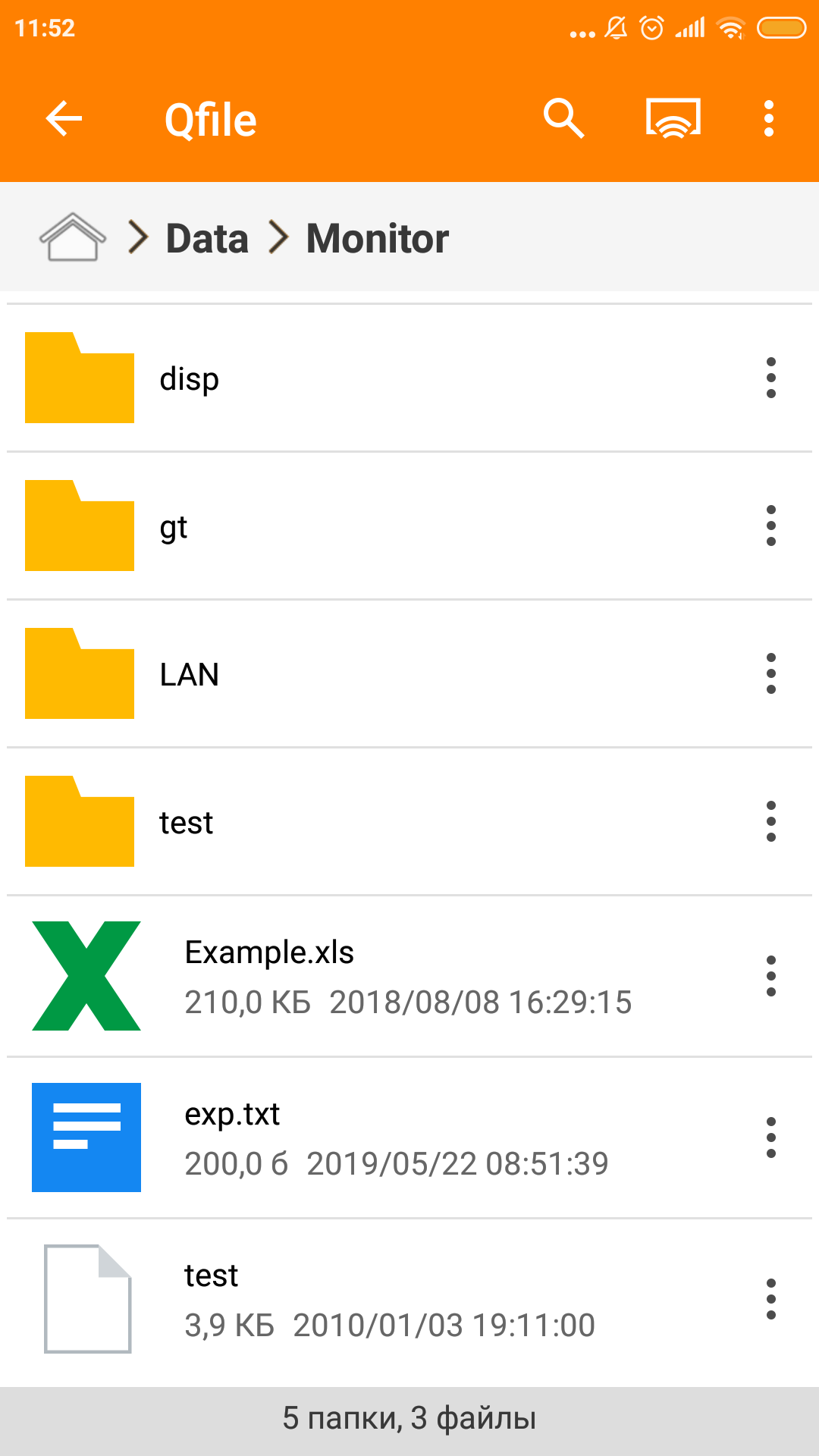Open the LAN folder

(x=190, y=674)
